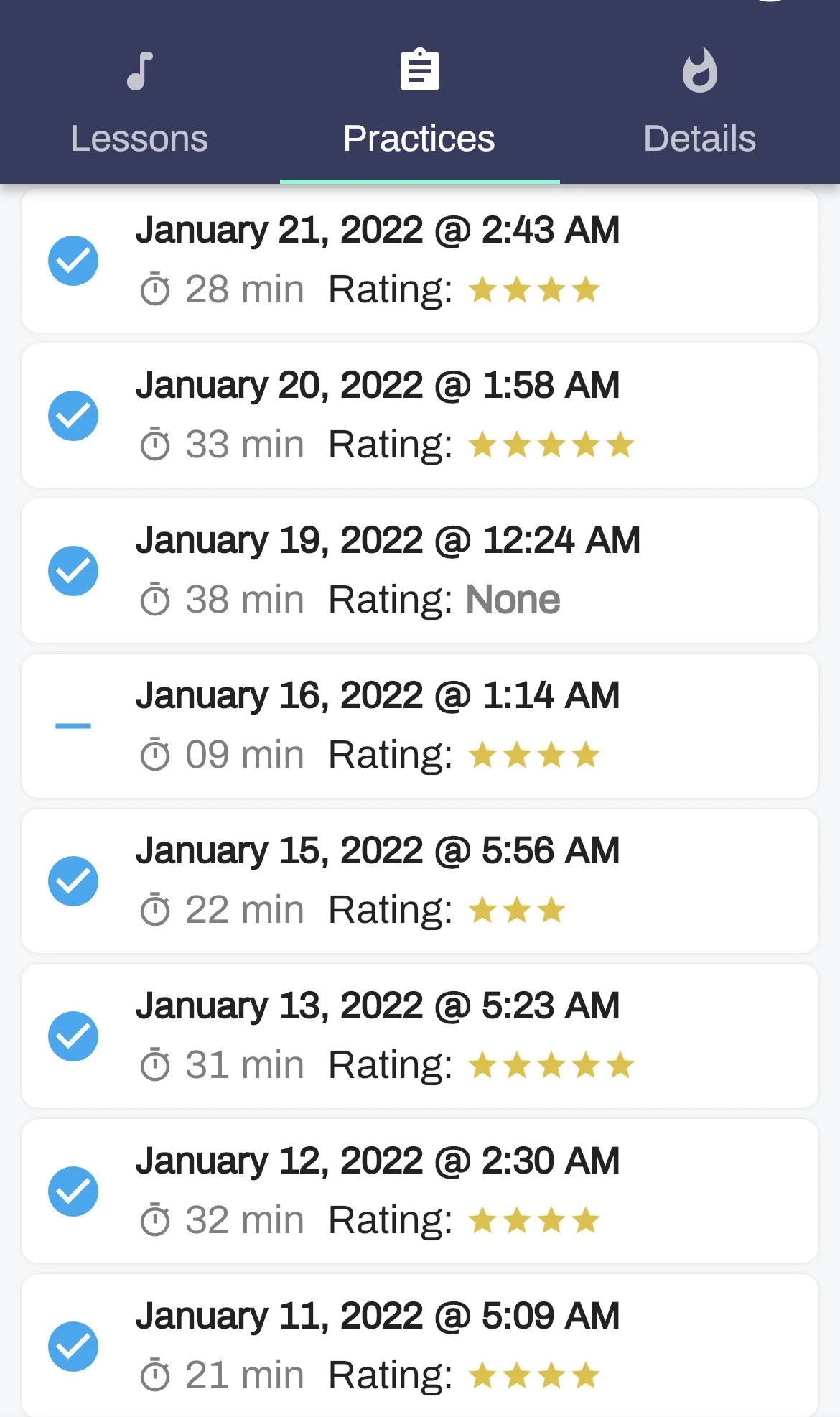This screenshot has height=1417, width=840.
Task: Open the January 19 practice with no rating
Action: 419,571
